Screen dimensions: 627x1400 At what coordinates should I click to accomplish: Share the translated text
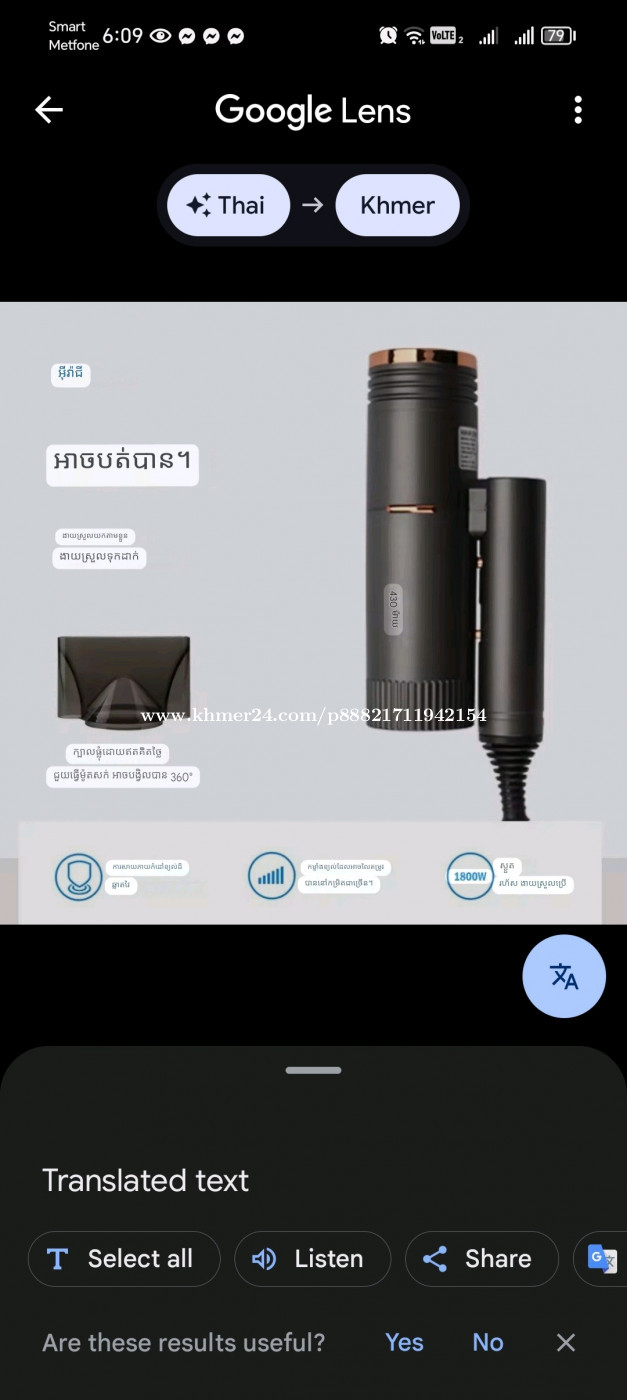(481, 1259)
